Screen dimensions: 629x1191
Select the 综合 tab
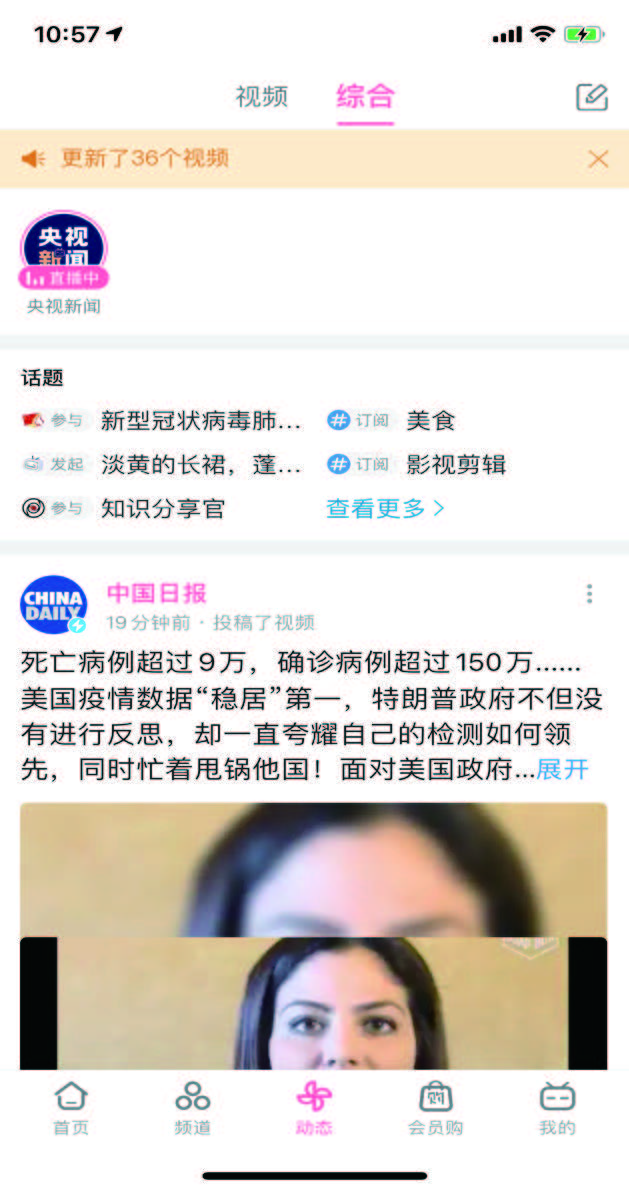pyautogui.click(x=365, y=97)
